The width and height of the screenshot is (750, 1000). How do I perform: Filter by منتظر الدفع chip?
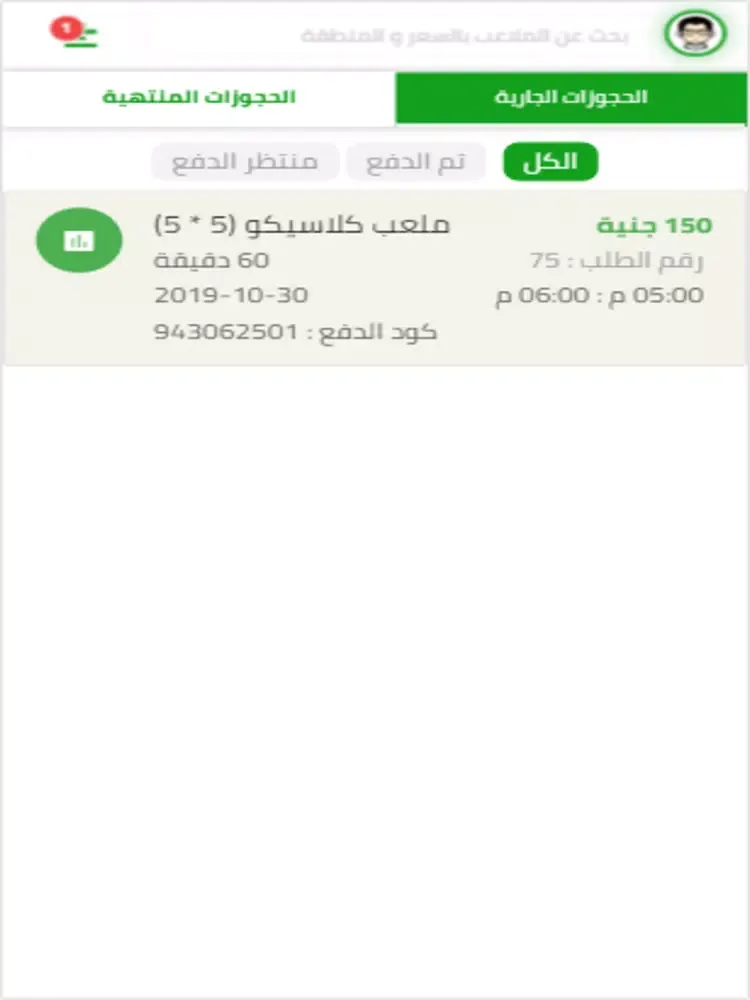(x=244, y=162)
